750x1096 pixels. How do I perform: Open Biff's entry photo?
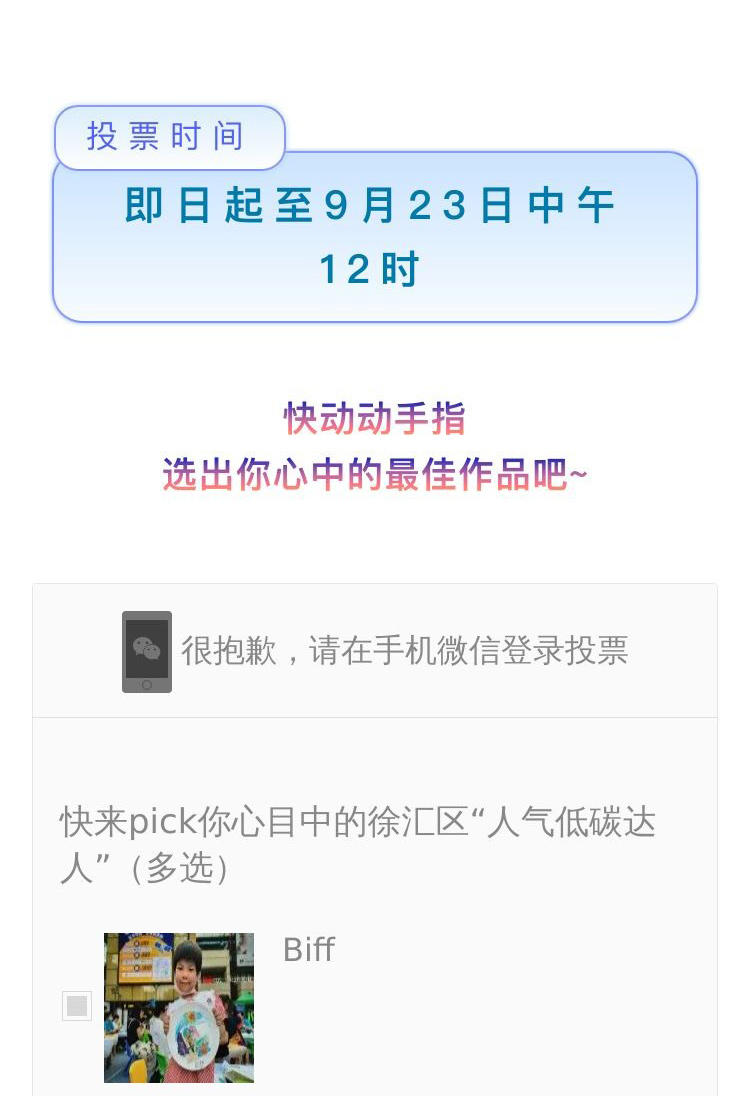[x=179, y=1007]
